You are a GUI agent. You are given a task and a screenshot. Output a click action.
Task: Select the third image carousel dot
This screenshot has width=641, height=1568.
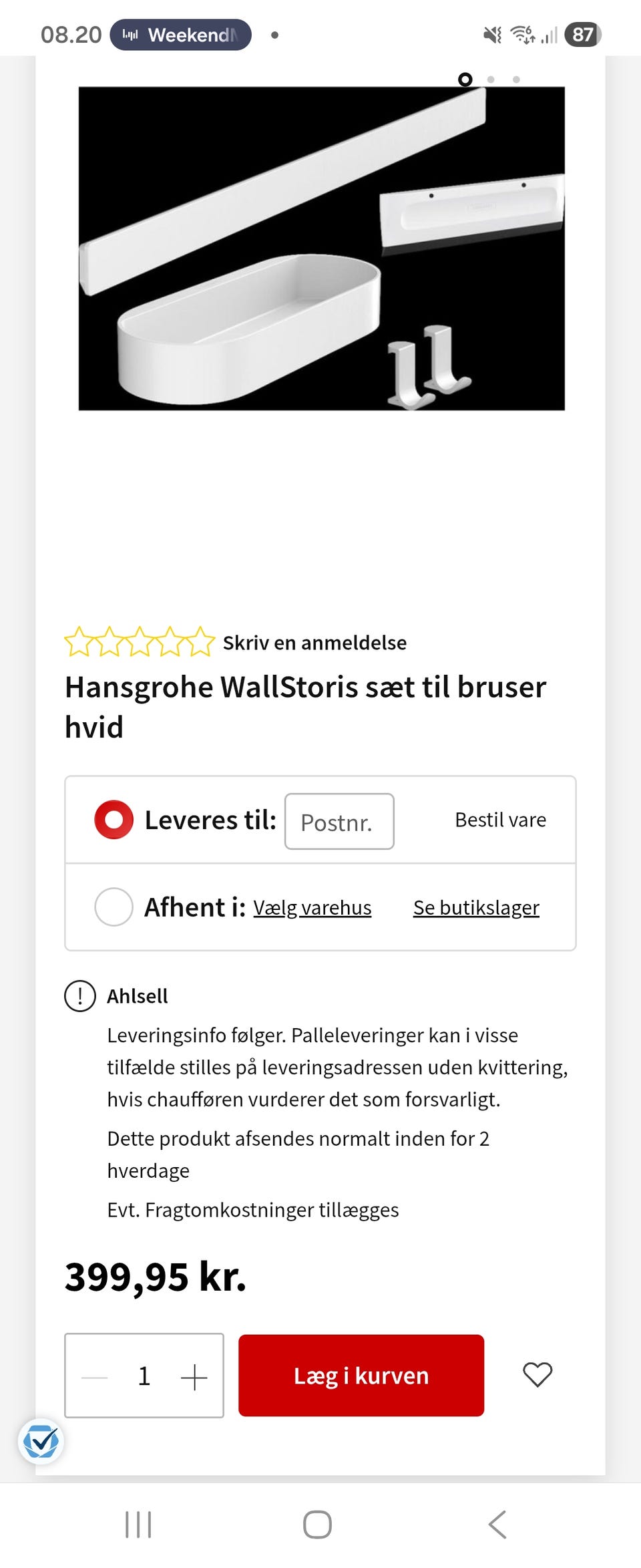pos(515,79)
